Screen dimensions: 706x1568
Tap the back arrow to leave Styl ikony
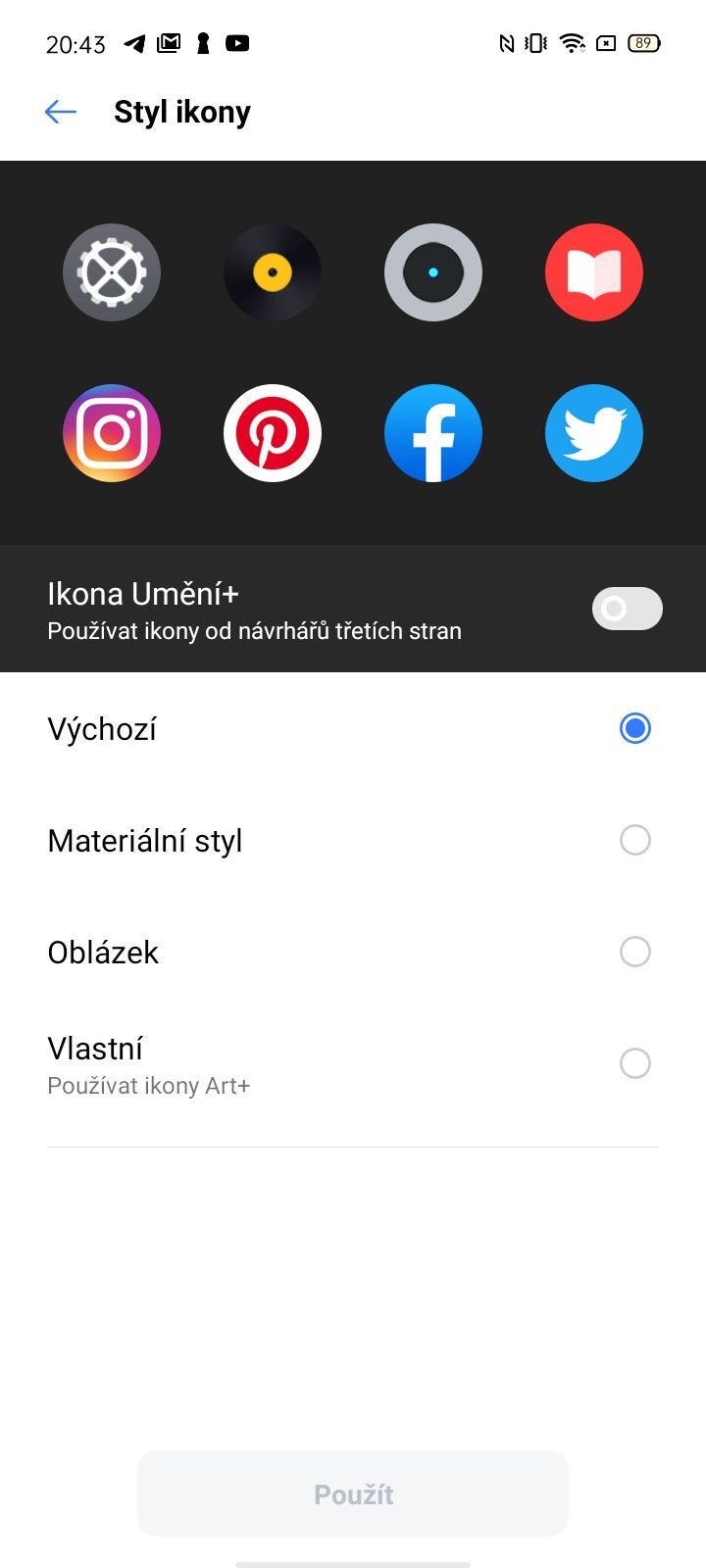[60, 111]
